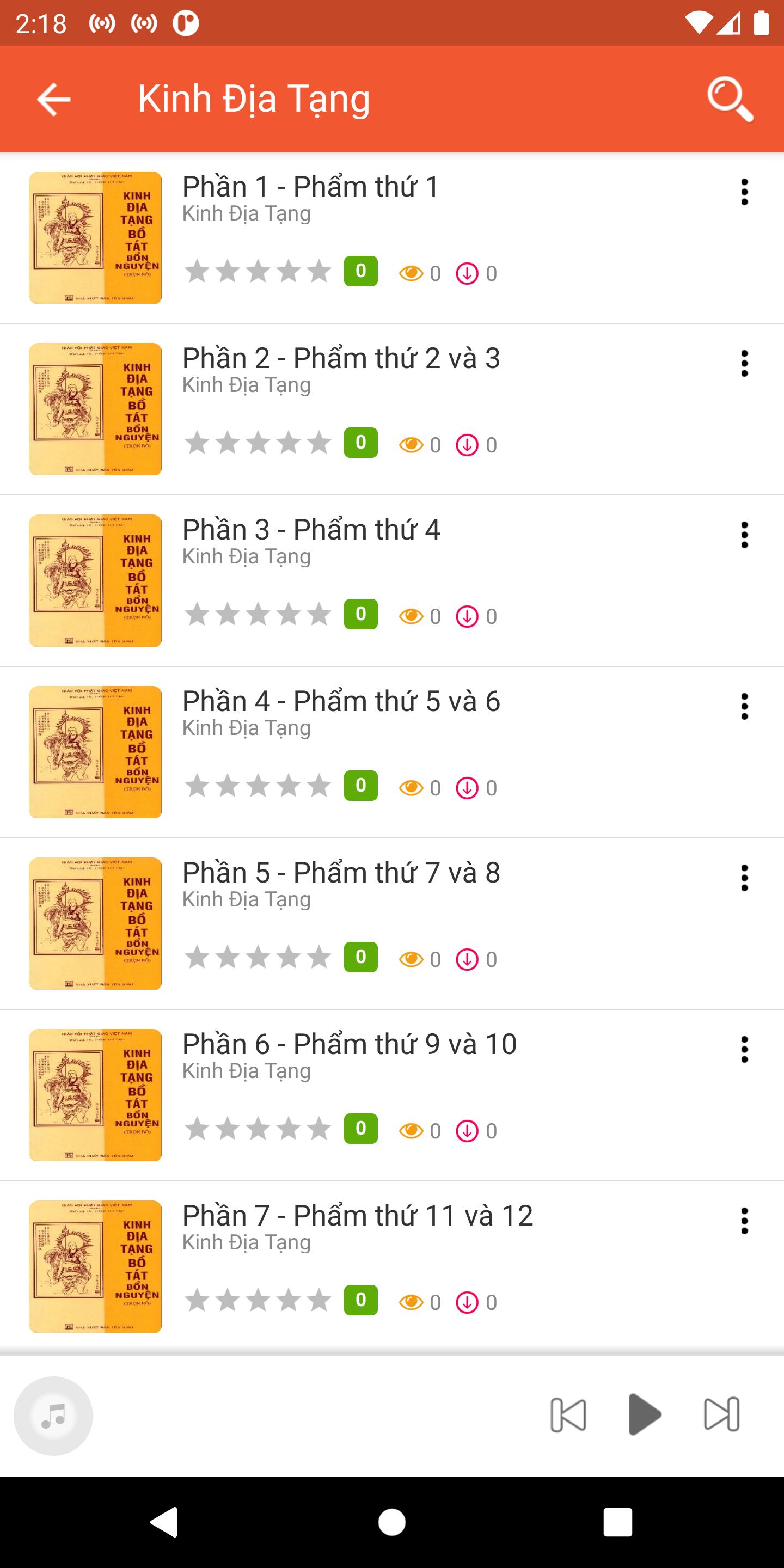The width and height of the screenshot is (784, 1568).
Task: Show more options for Phần 2
Action: pyautogui.click(x=744, y=364)
